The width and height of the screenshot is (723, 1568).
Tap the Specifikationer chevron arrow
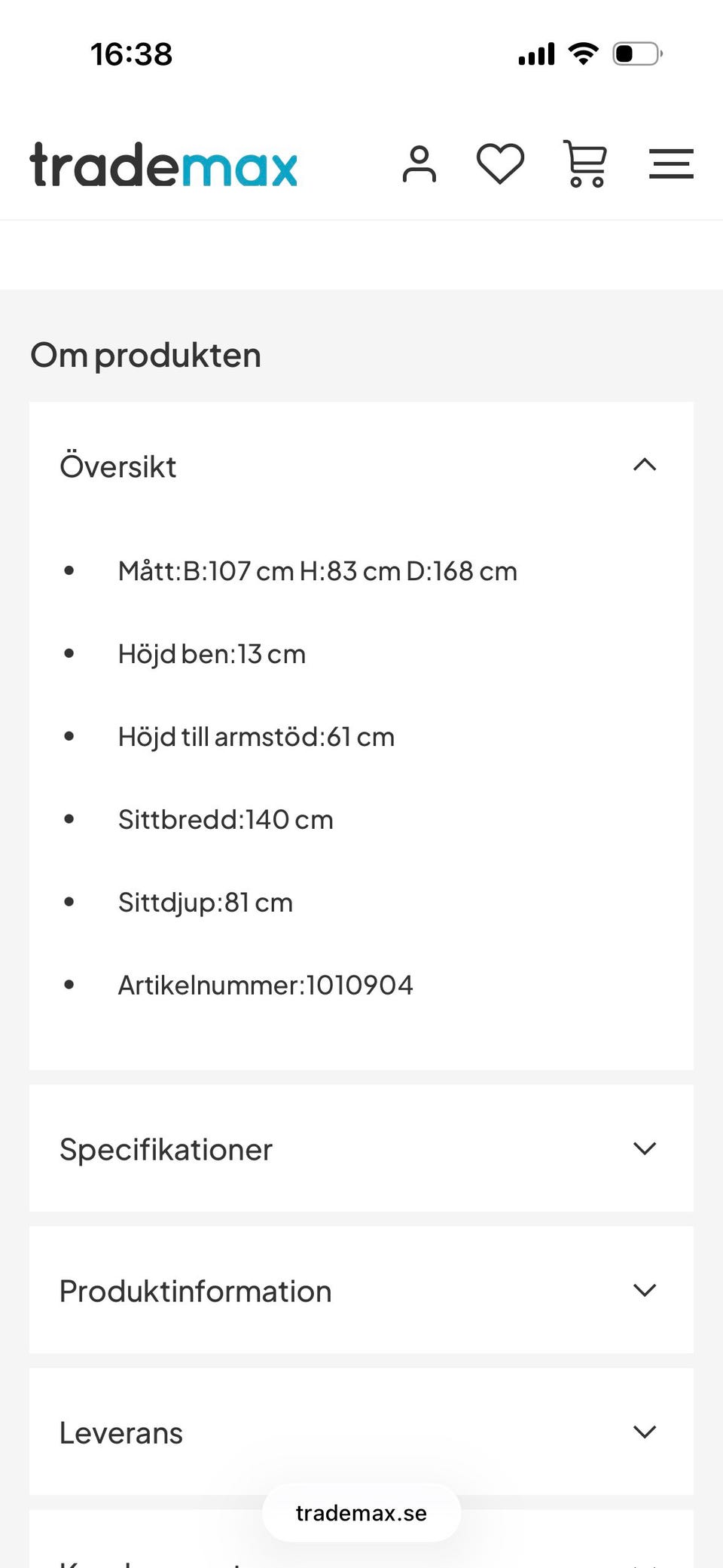[645, 1148]
